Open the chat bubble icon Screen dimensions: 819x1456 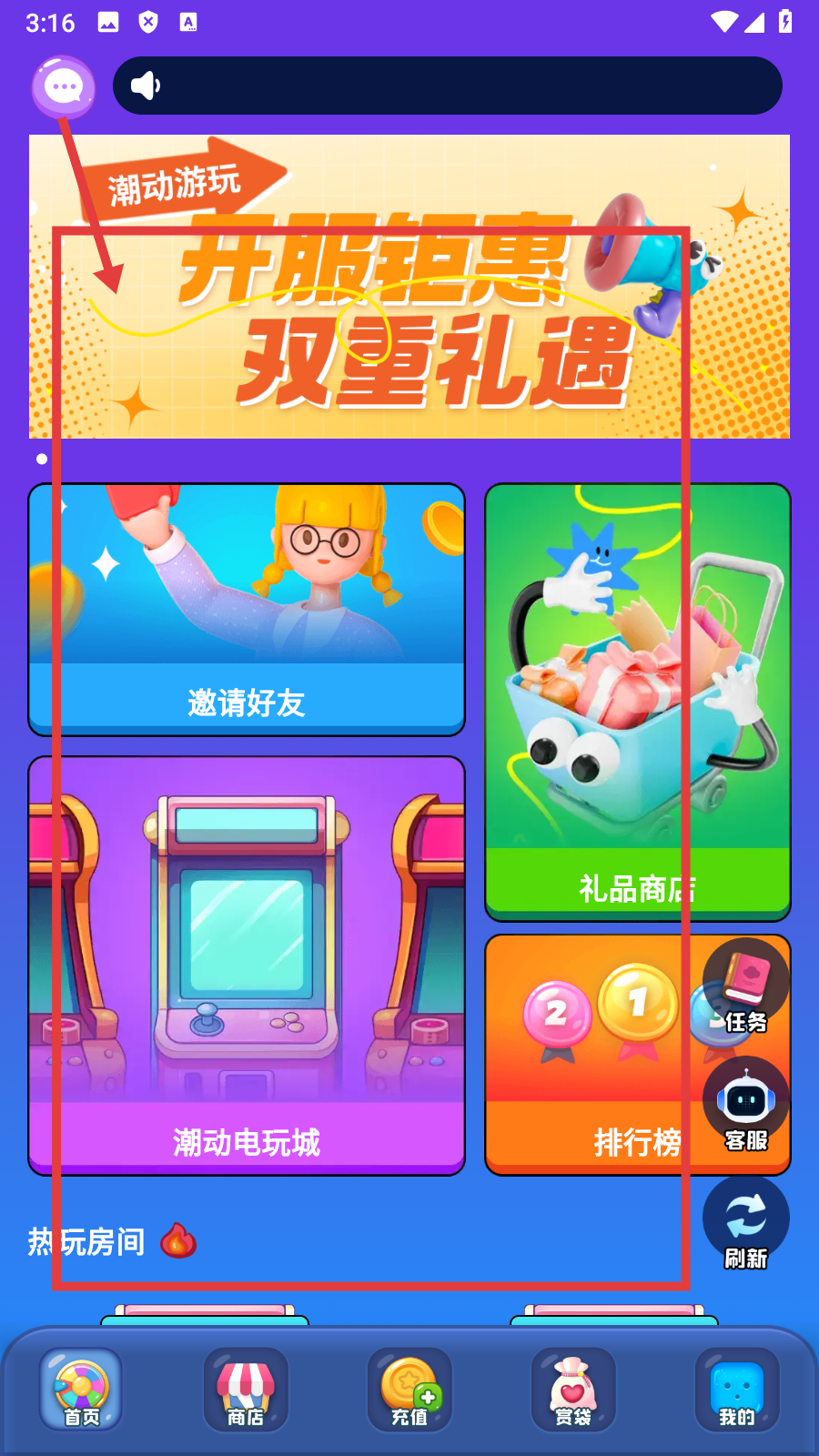63,87
